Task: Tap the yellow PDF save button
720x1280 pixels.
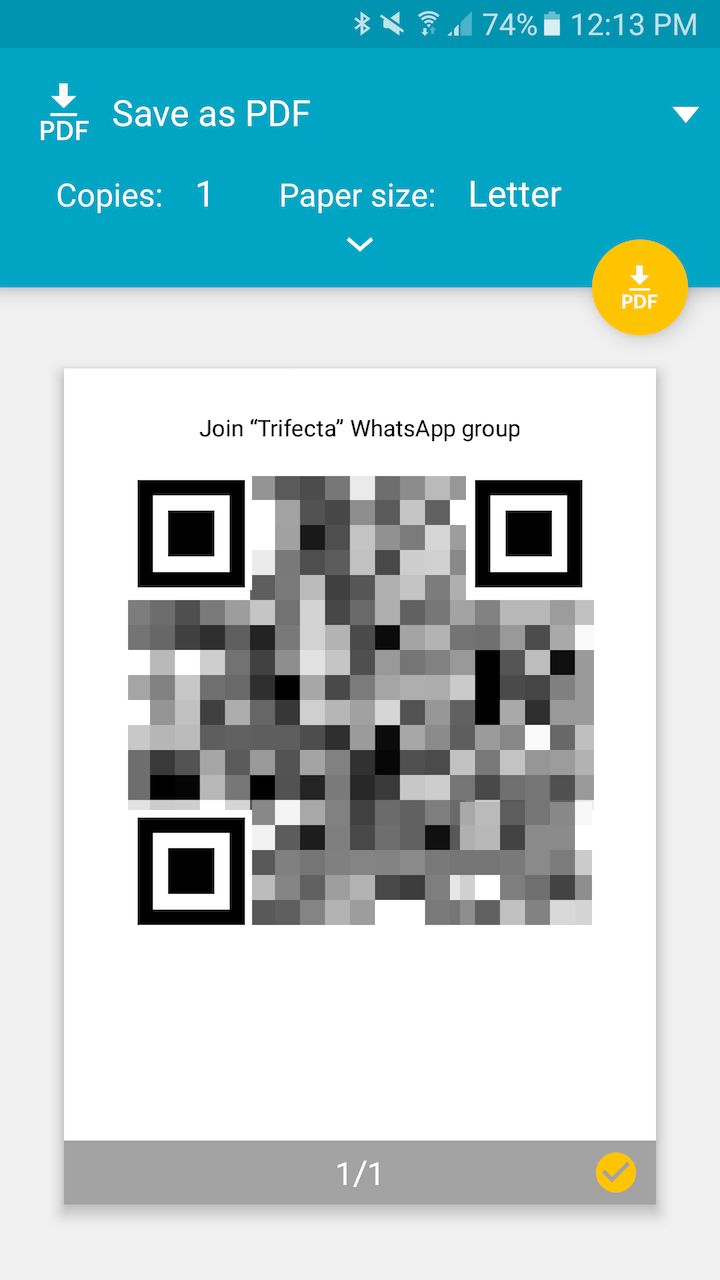Action: pyautogui.click(x=640, y=287)
